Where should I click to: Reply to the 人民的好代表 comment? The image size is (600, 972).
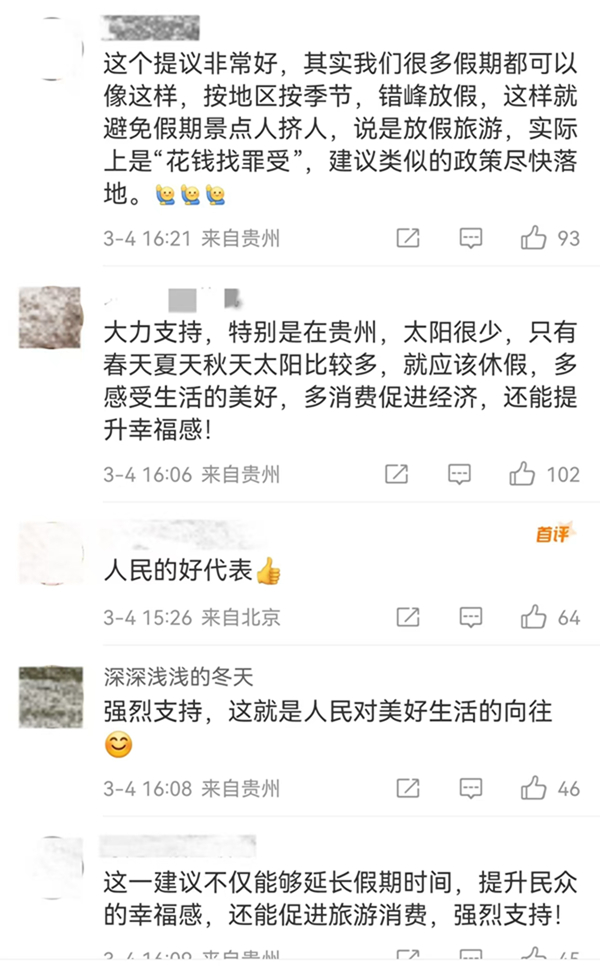(471, 617)
